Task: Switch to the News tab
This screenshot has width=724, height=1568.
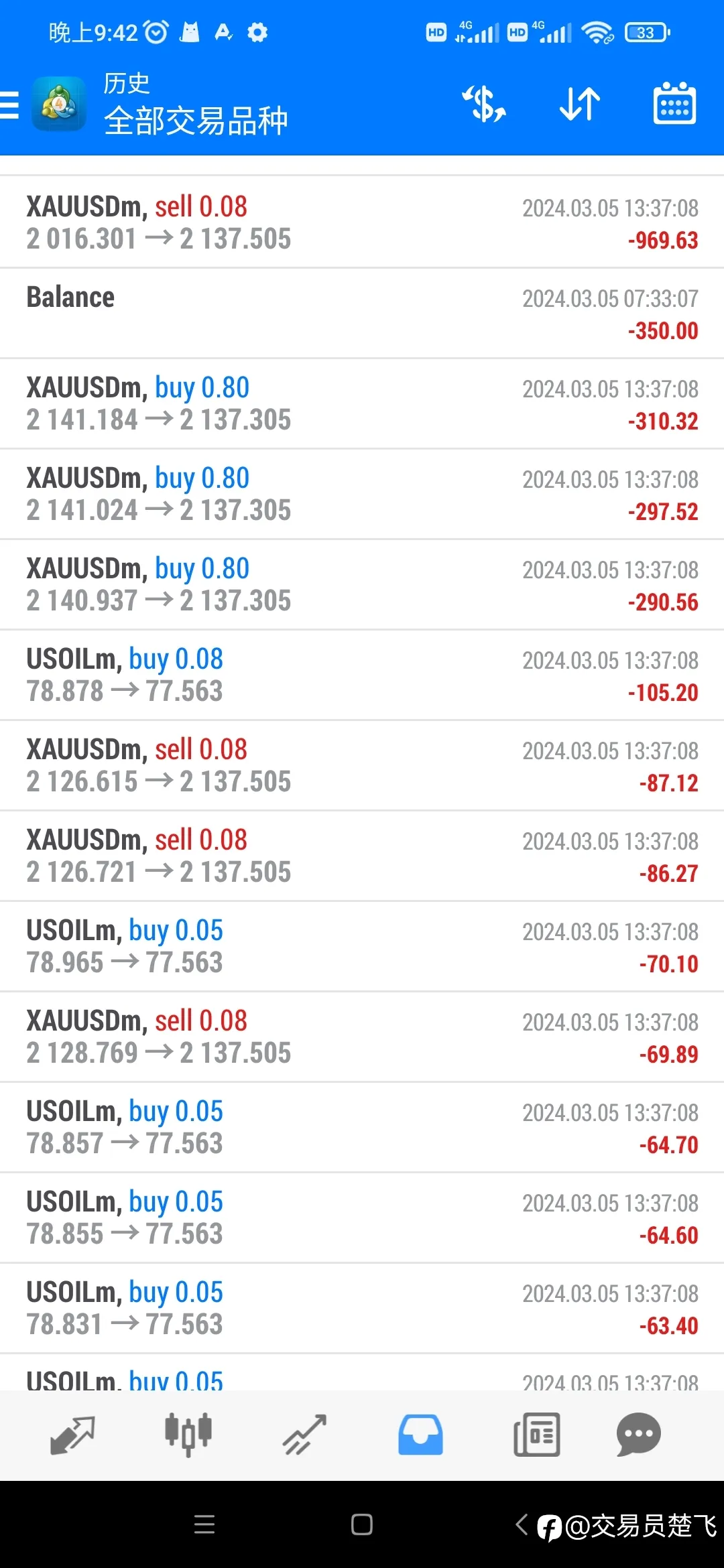Action: coord(536,1435)
